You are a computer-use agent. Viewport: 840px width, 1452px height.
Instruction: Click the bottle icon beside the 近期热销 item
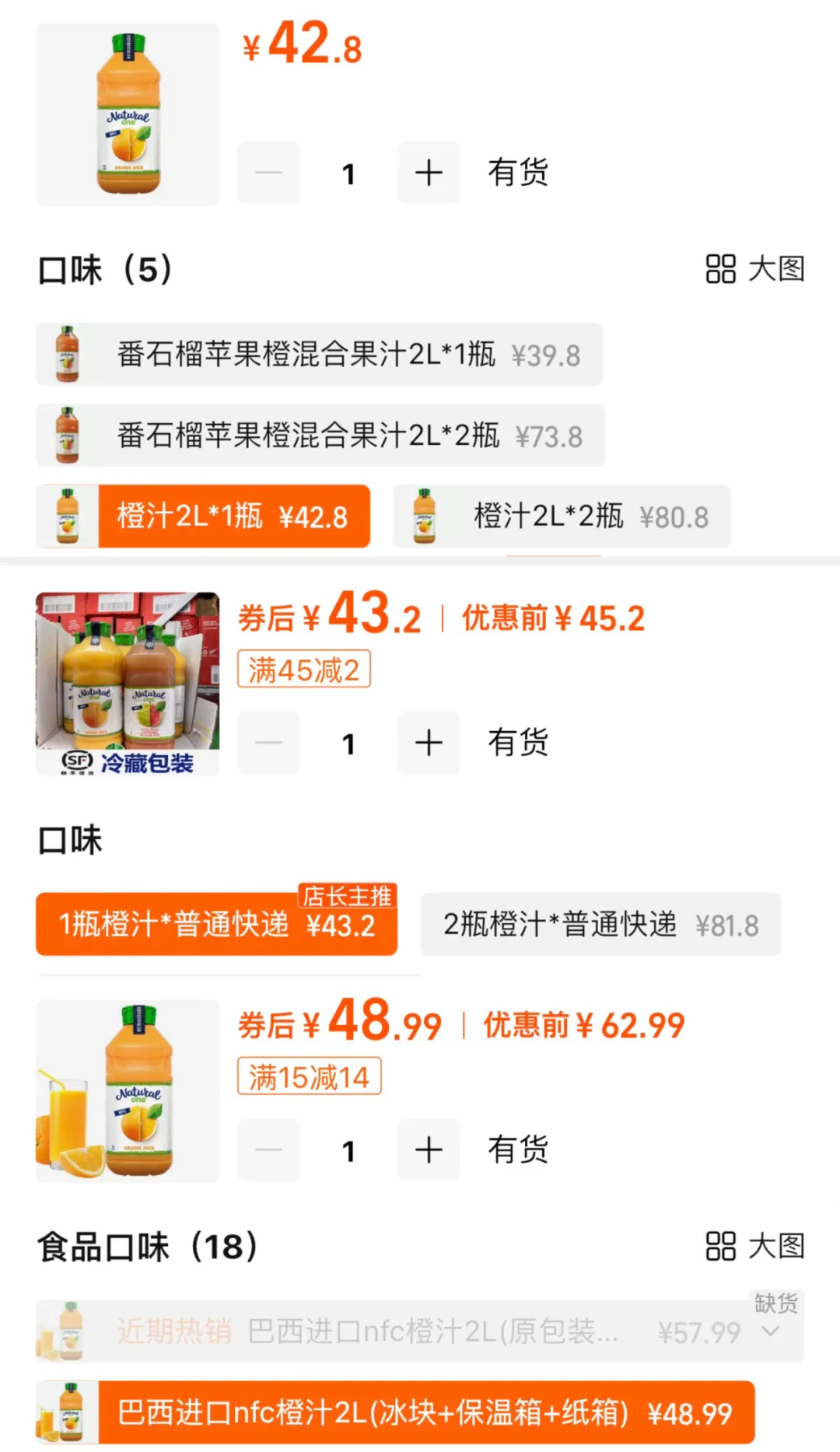tap(68, 1330)
